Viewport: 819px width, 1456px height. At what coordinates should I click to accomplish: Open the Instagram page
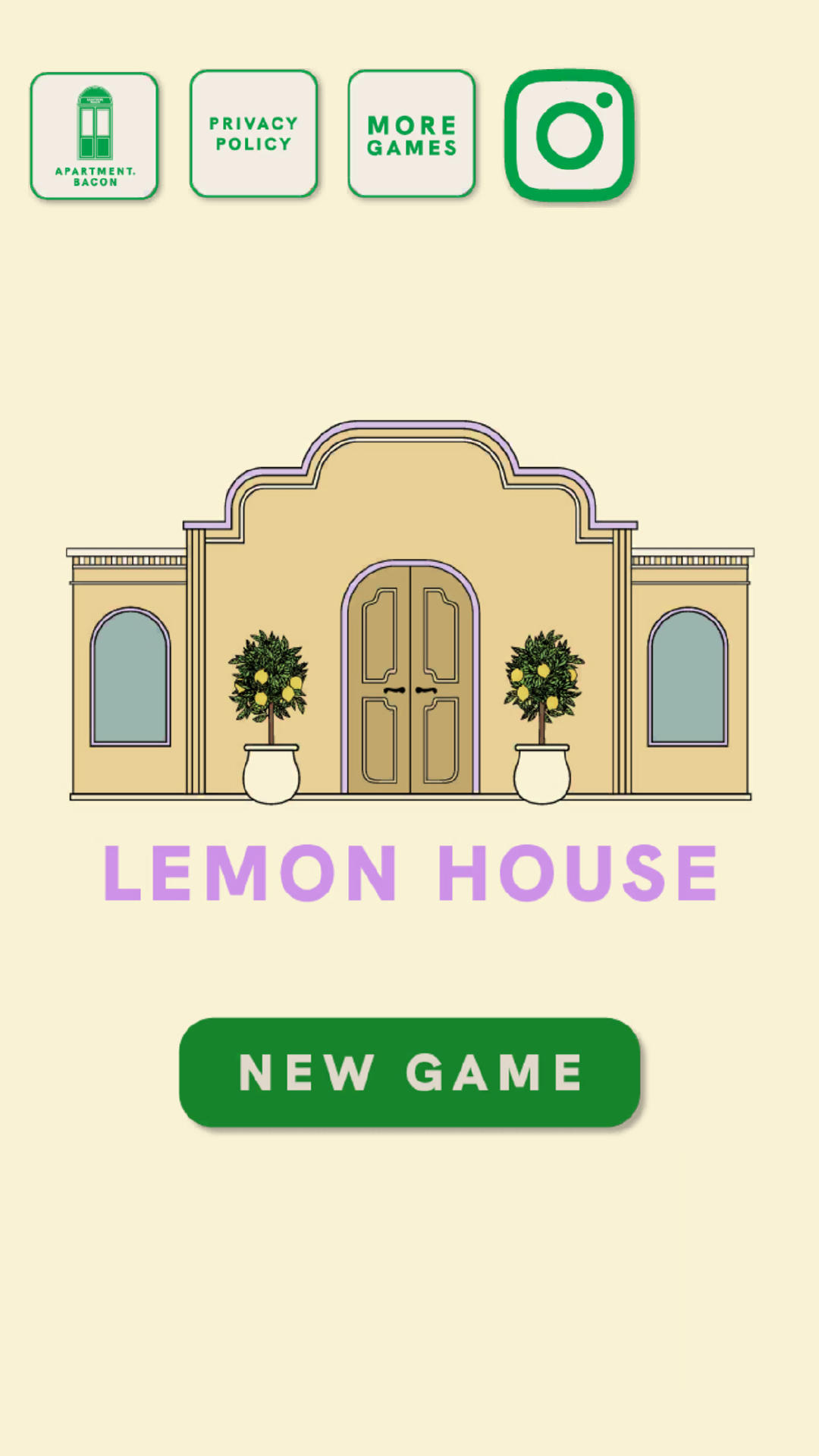click(x=570, y=136)
